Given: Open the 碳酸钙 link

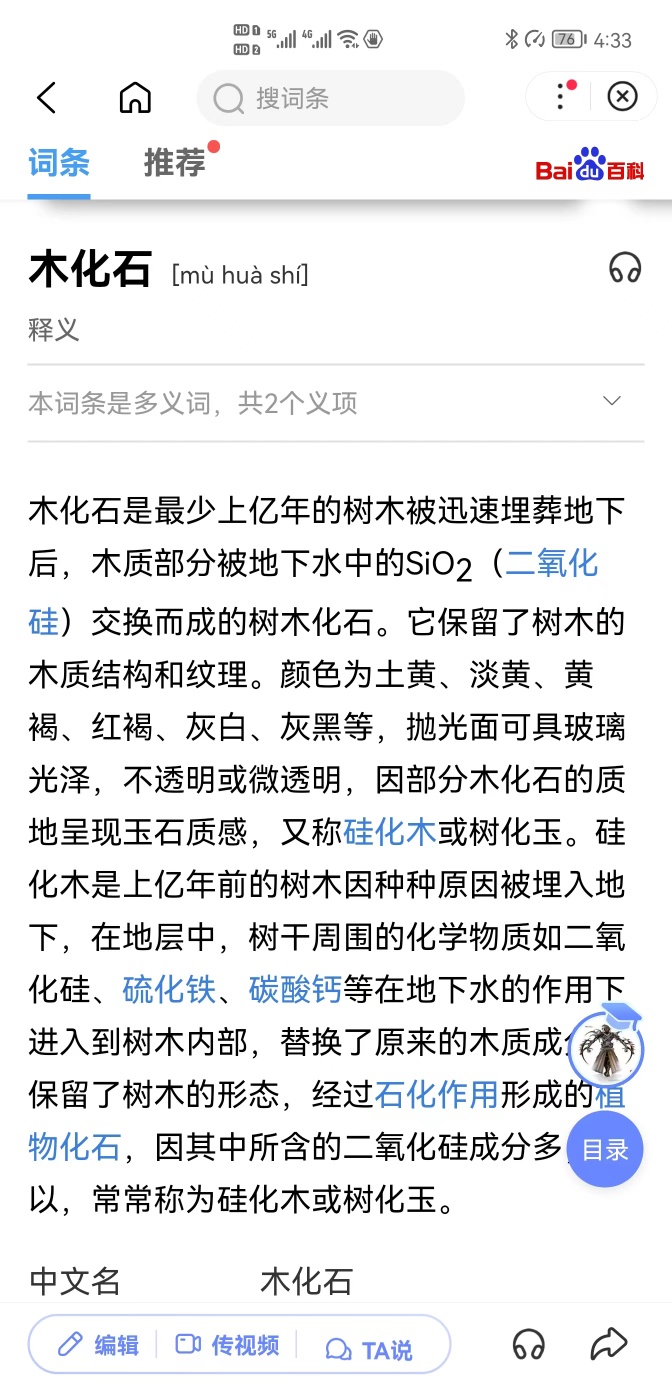Looking at the screenshot, I should click(x=295, y=989).
